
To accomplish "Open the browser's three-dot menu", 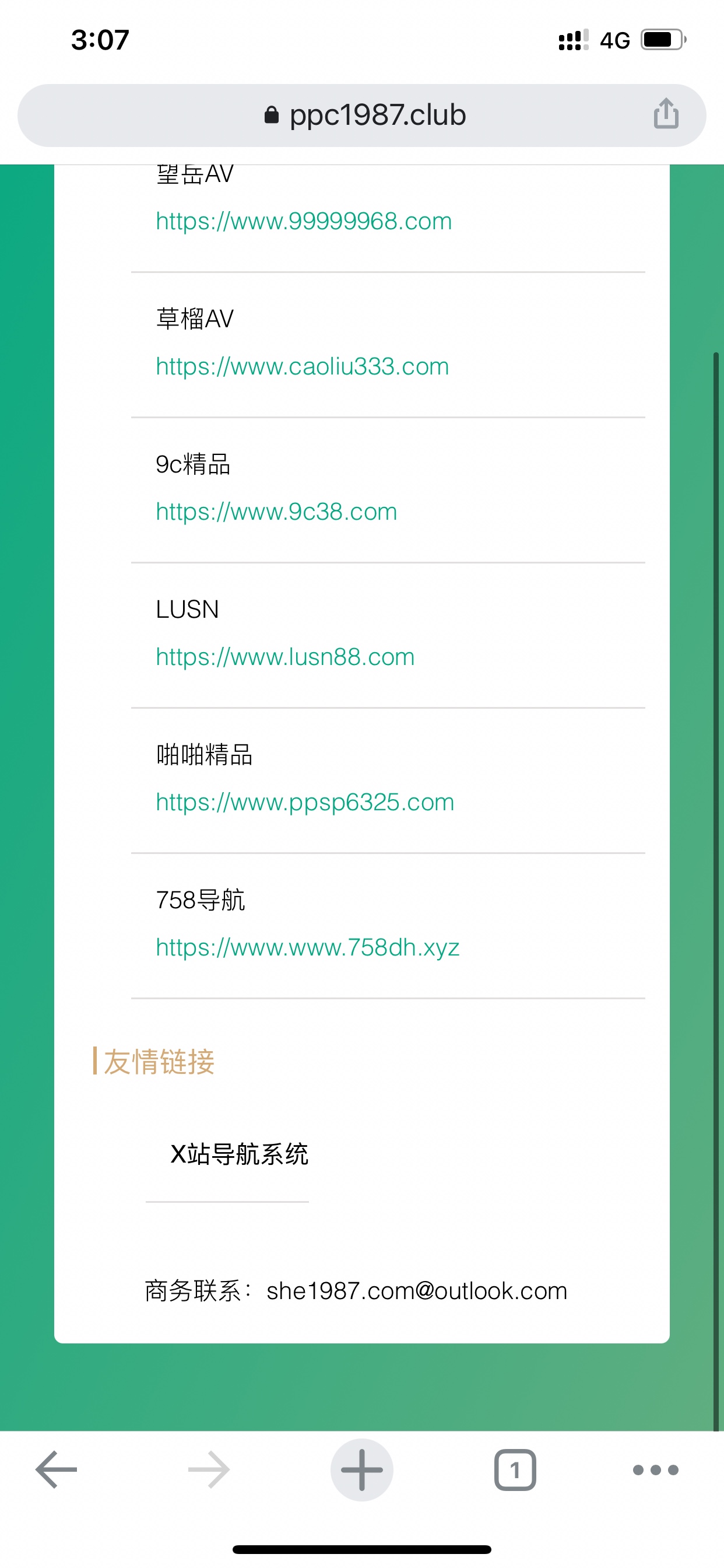I will [x=655, y=1469].
